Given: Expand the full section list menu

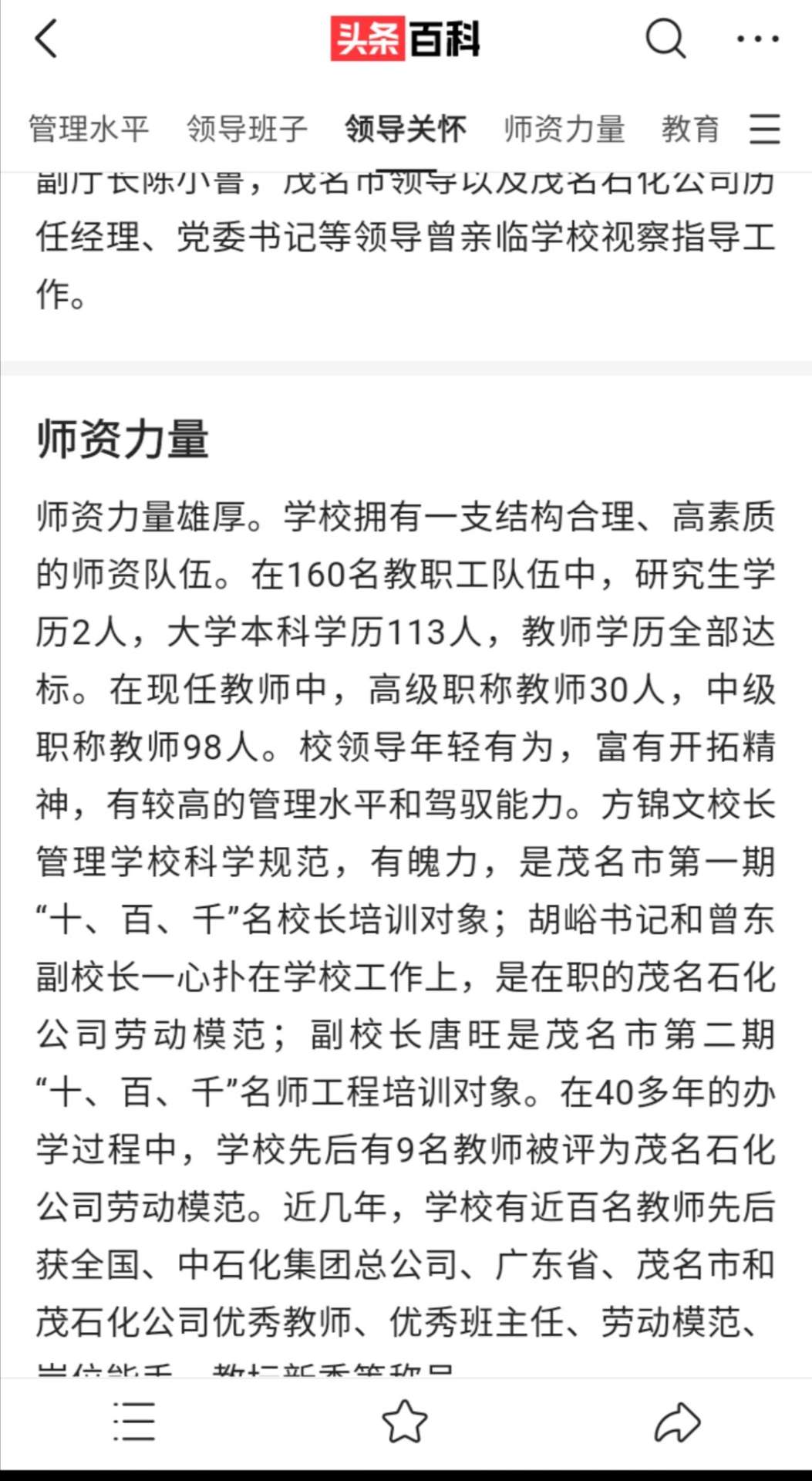Looking at the screenshot, I should tap(765, 129).
